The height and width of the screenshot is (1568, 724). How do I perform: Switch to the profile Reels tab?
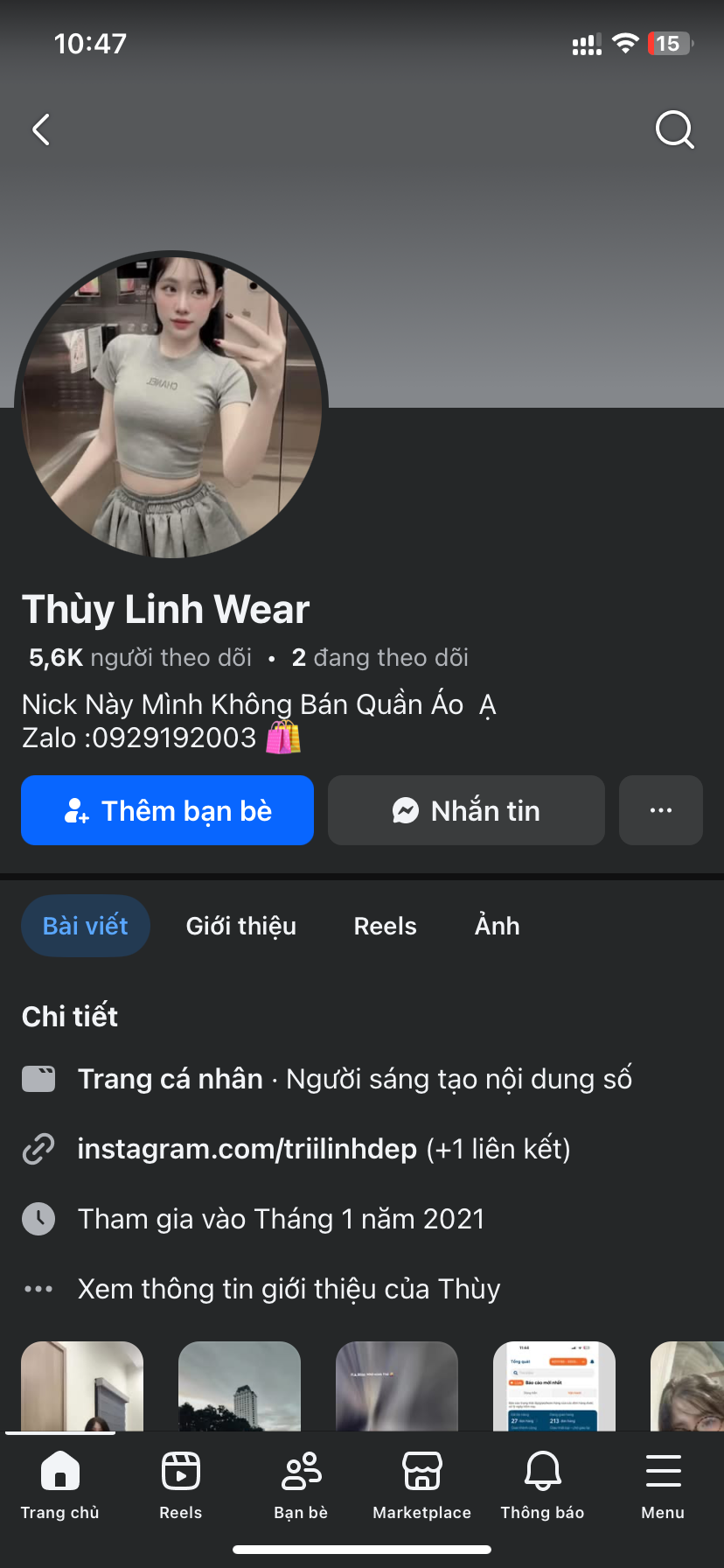[385, 926]
